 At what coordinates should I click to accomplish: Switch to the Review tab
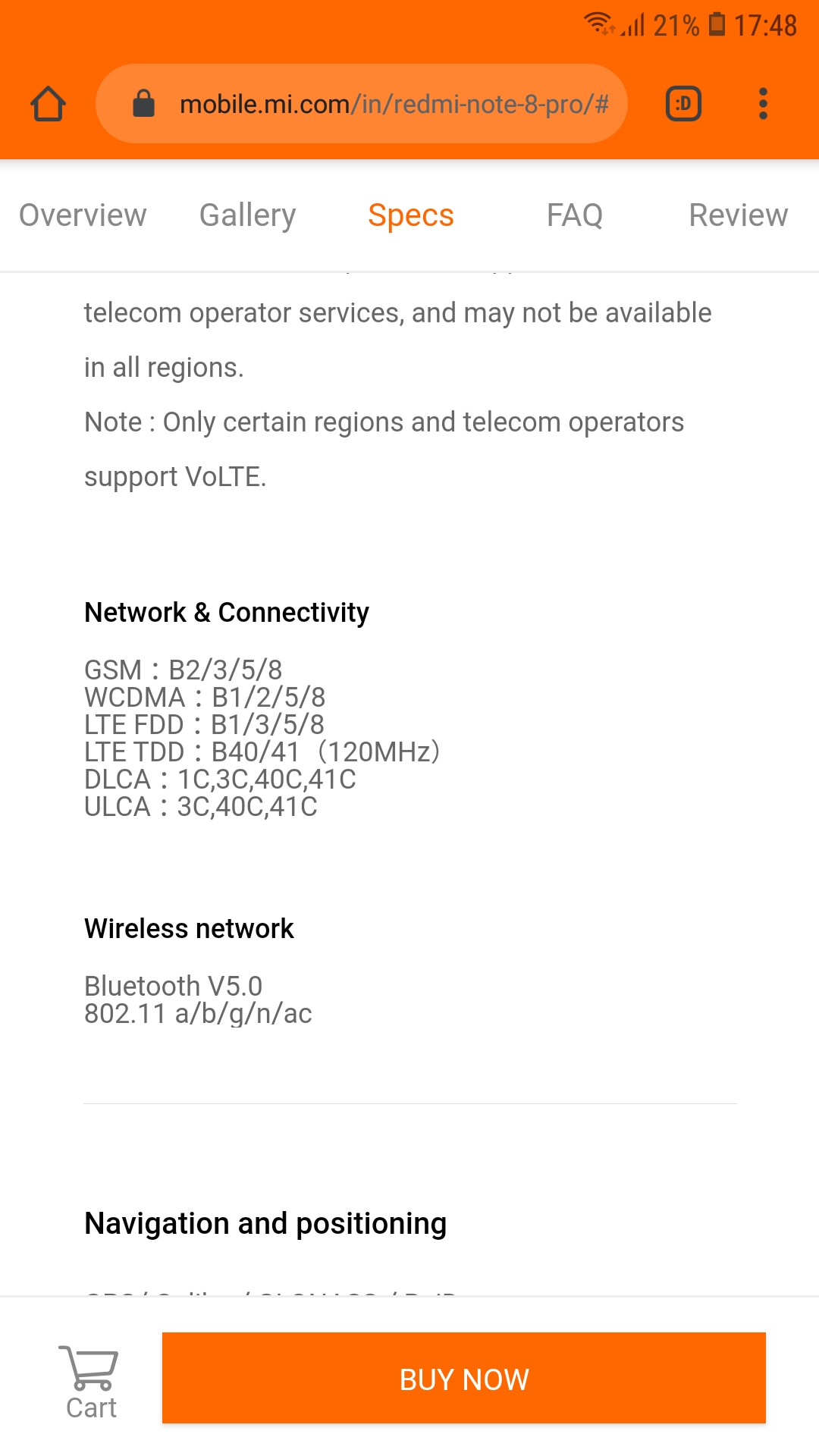point(738,215)
